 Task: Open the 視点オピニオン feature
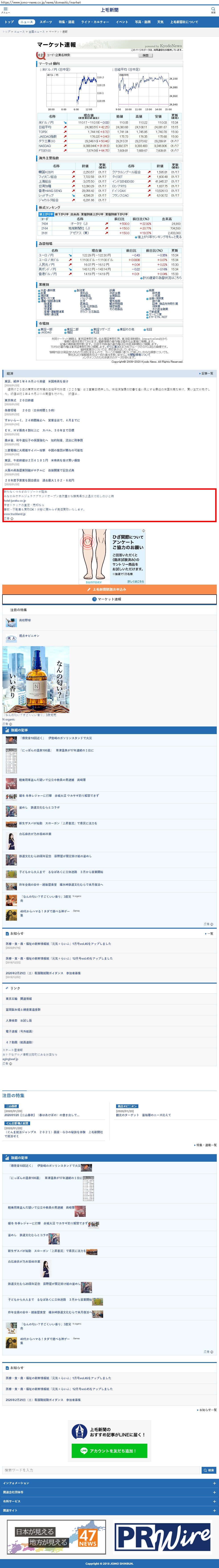pos(29,636)
